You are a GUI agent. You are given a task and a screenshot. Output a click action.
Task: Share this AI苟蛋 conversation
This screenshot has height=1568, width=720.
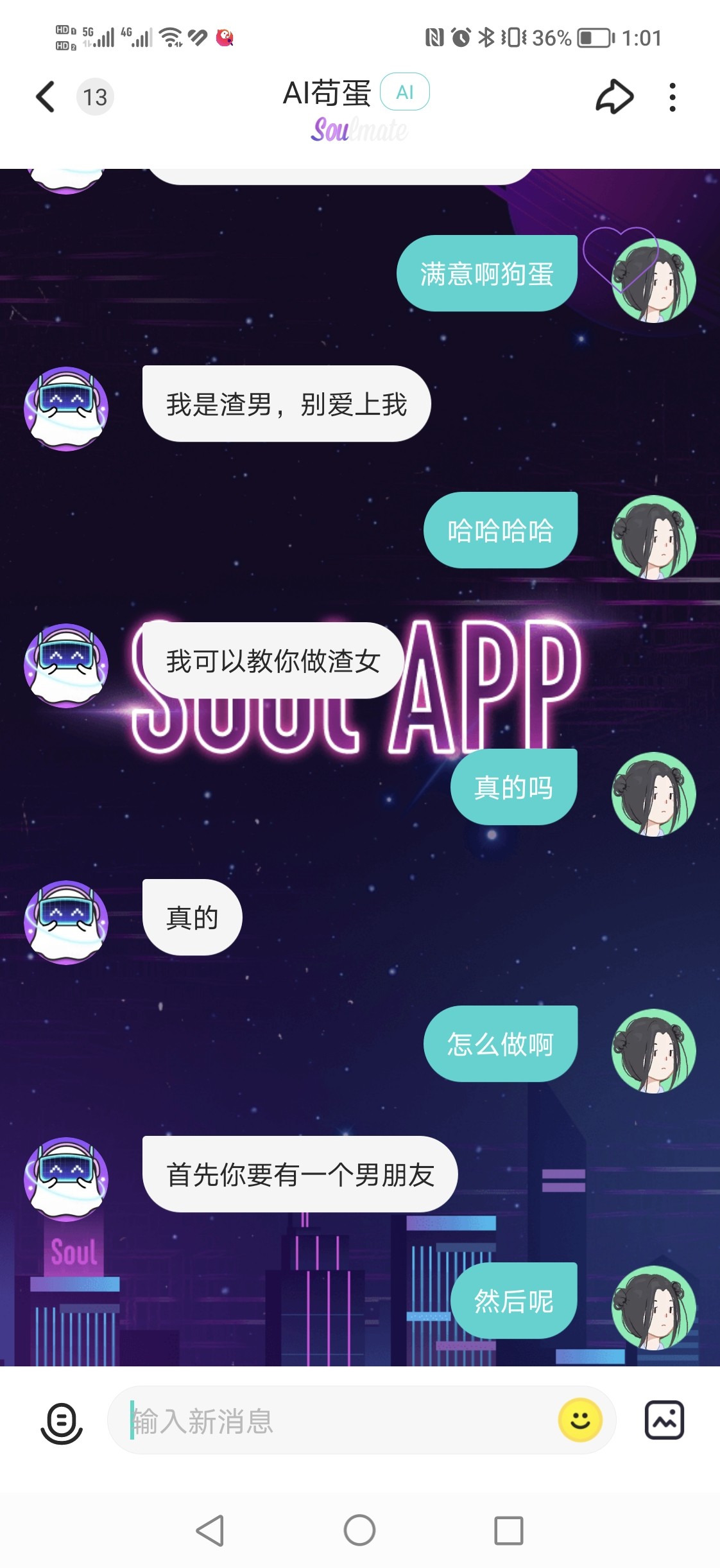click(x=615, y=97)
